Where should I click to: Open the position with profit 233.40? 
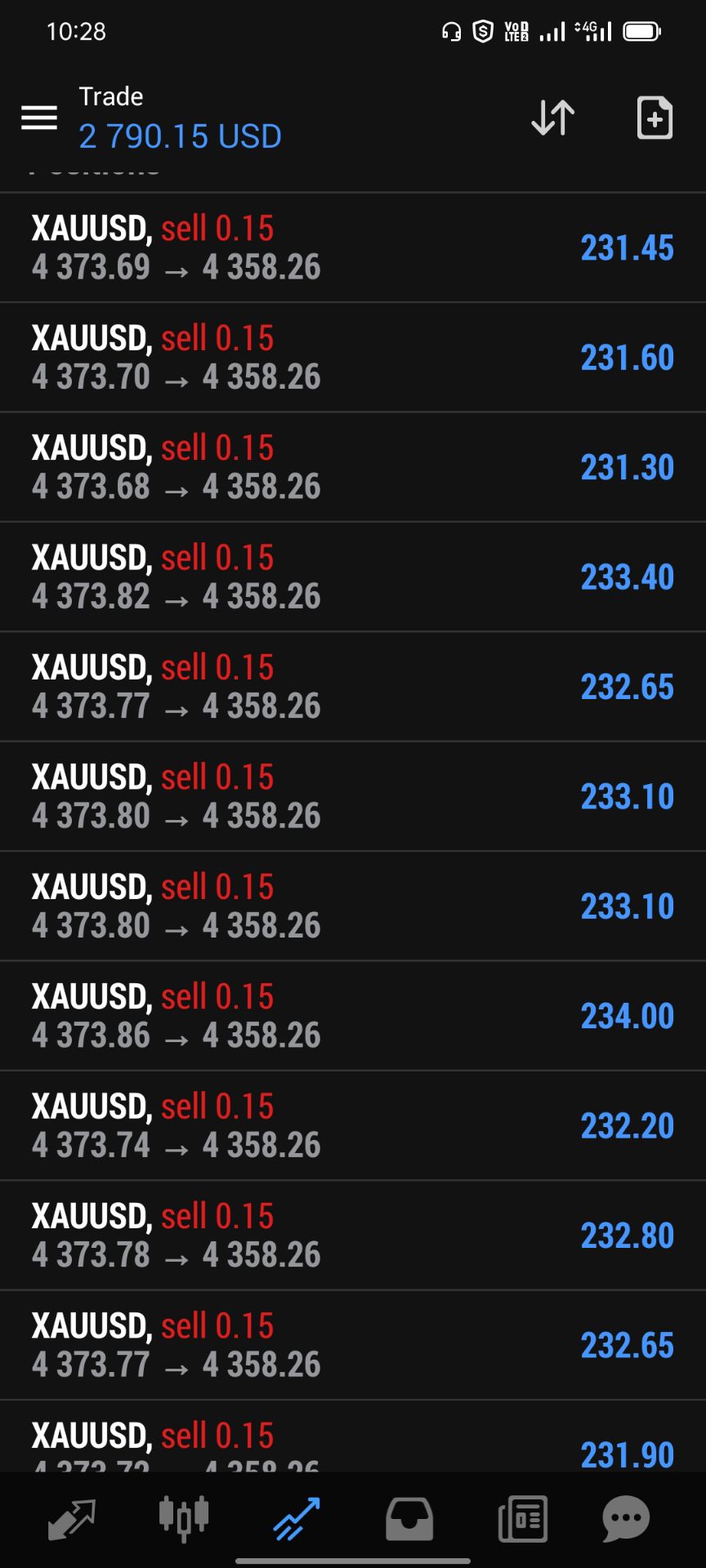click(353, 577)
